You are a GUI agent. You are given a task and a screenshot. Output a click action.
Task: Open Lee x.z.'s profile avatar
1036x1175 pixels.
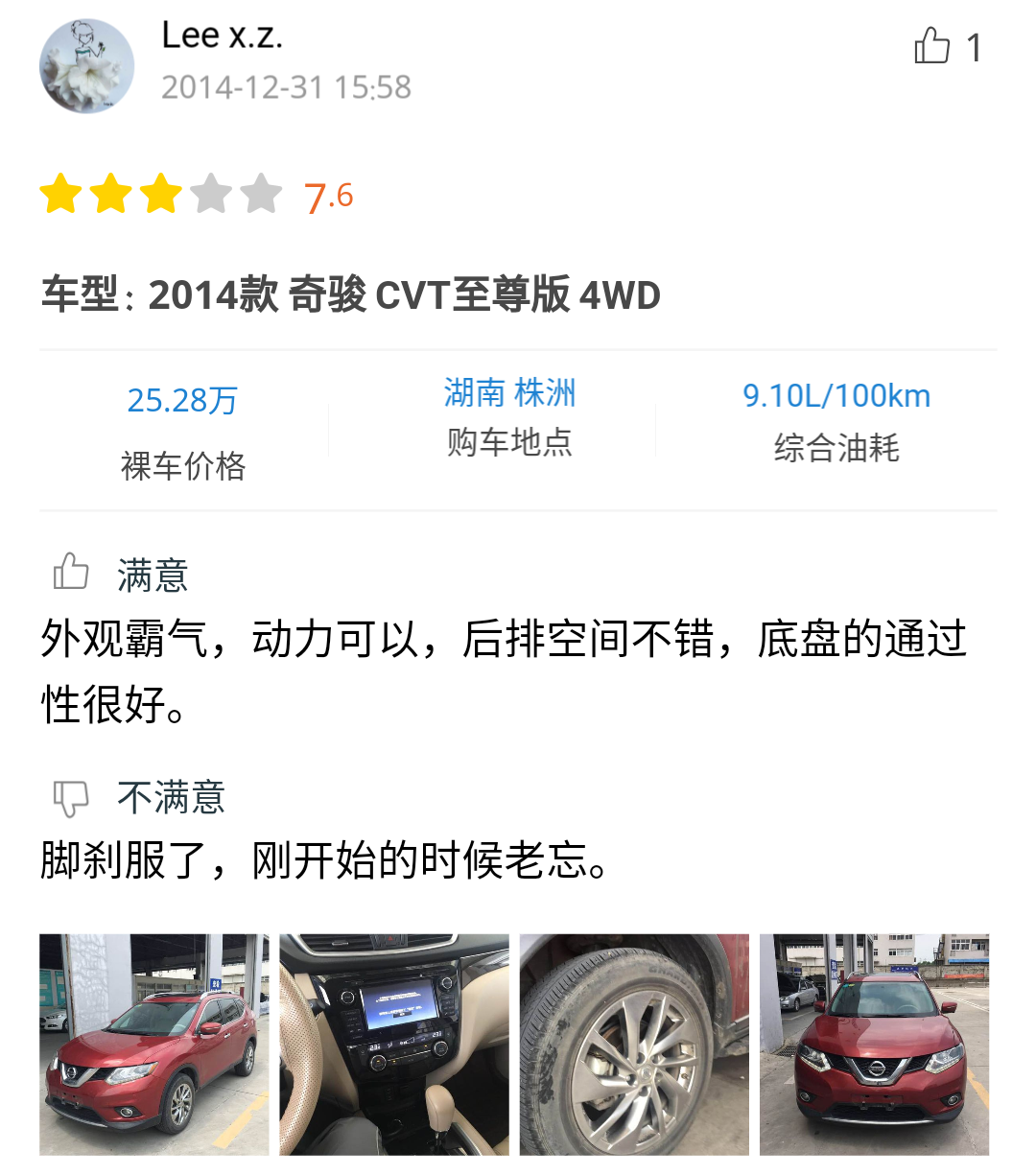point(86,65)
